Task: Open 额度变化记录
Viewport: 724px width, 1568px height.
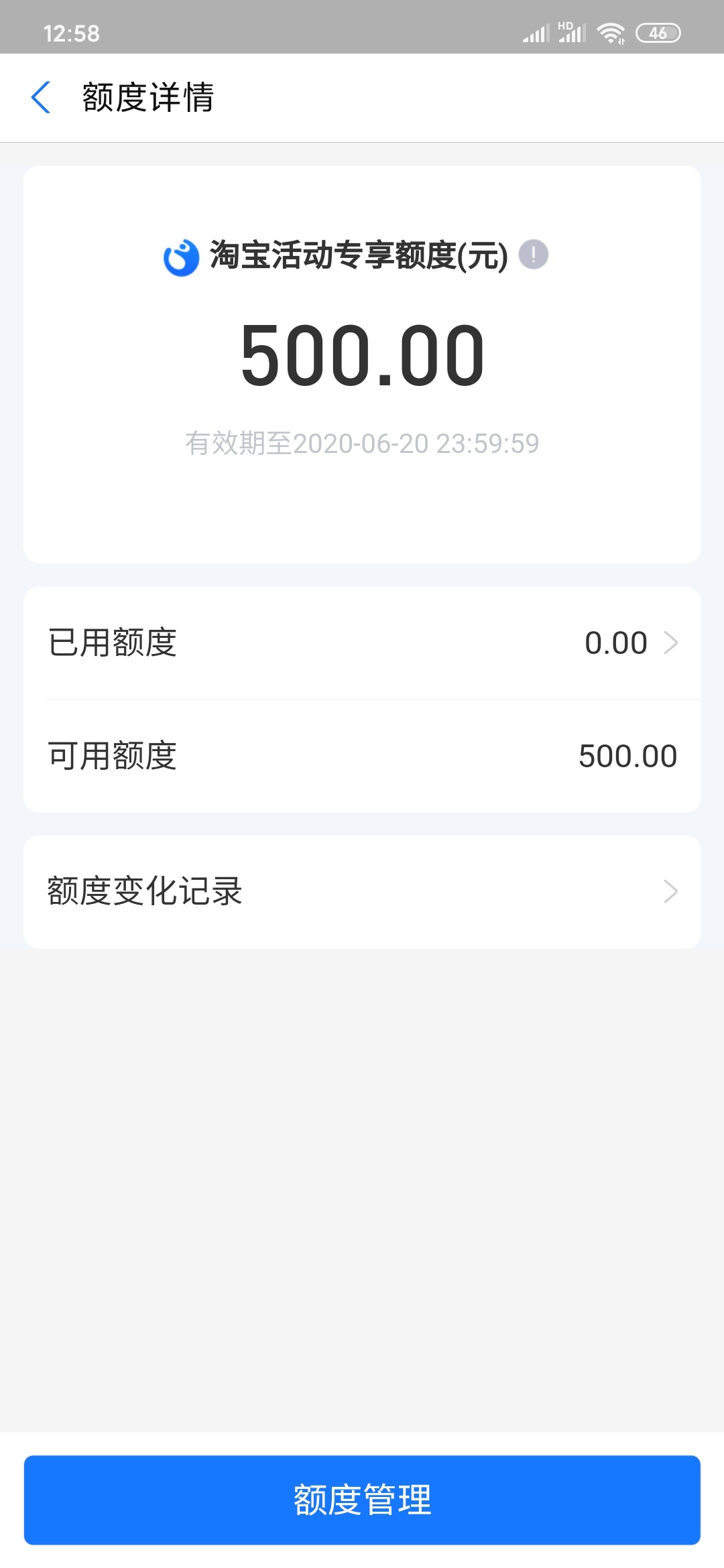Action: (362, 892)
